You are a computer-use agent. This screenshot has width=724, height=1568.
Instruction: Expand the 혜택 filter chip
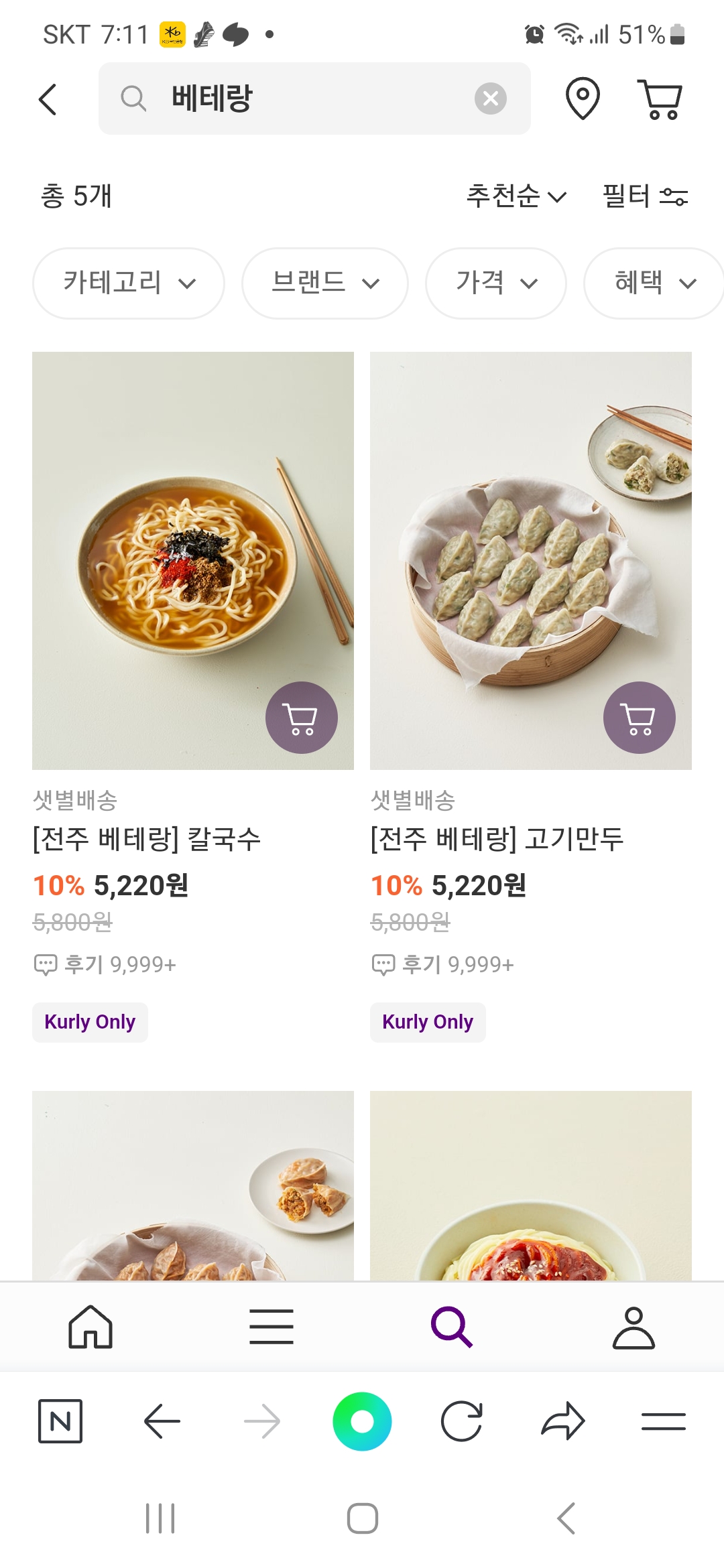654,283
